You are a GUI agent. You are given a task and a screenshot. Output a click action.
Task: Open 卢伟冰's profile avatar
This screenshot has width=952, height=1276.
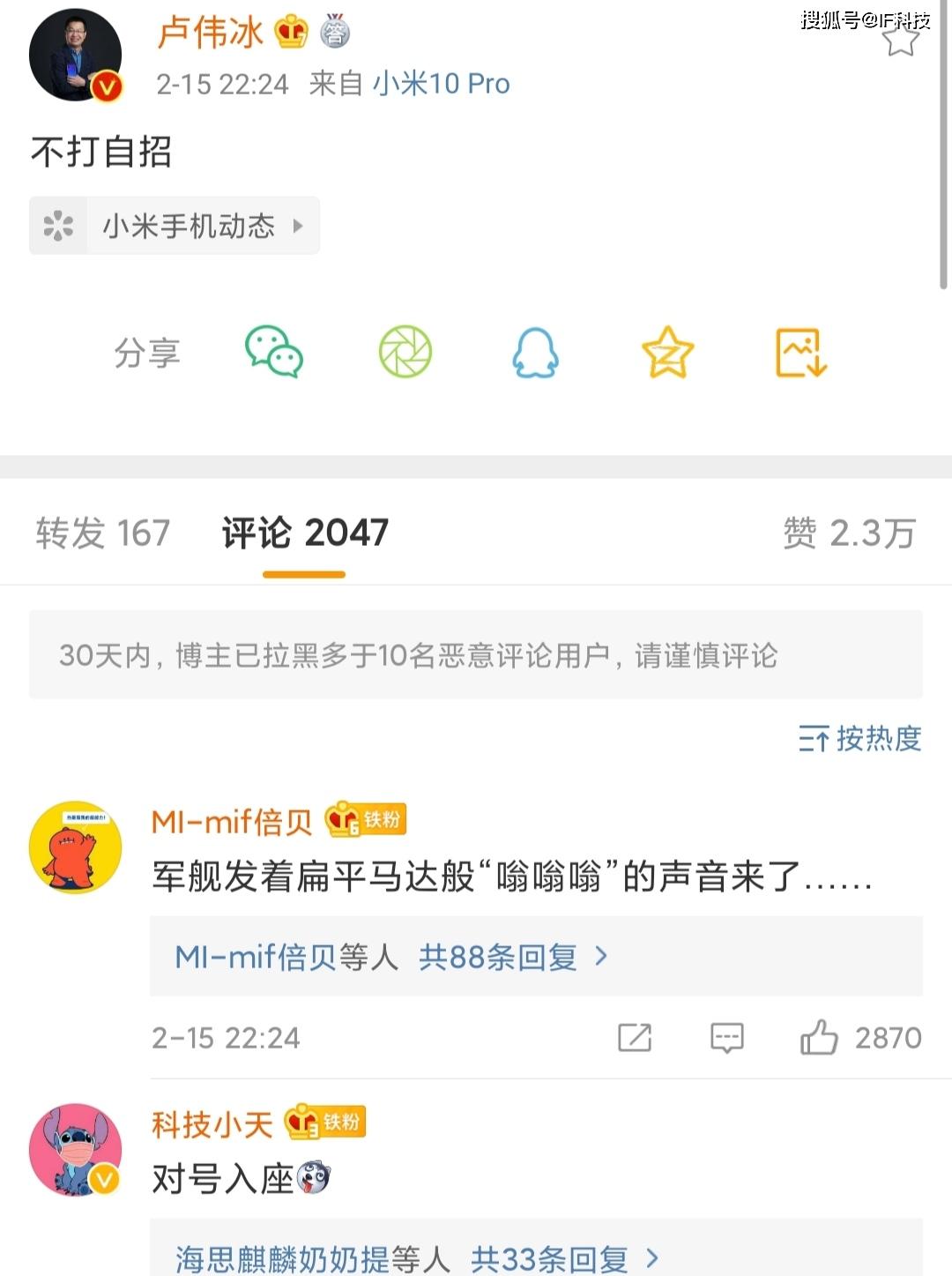(75, 56)
